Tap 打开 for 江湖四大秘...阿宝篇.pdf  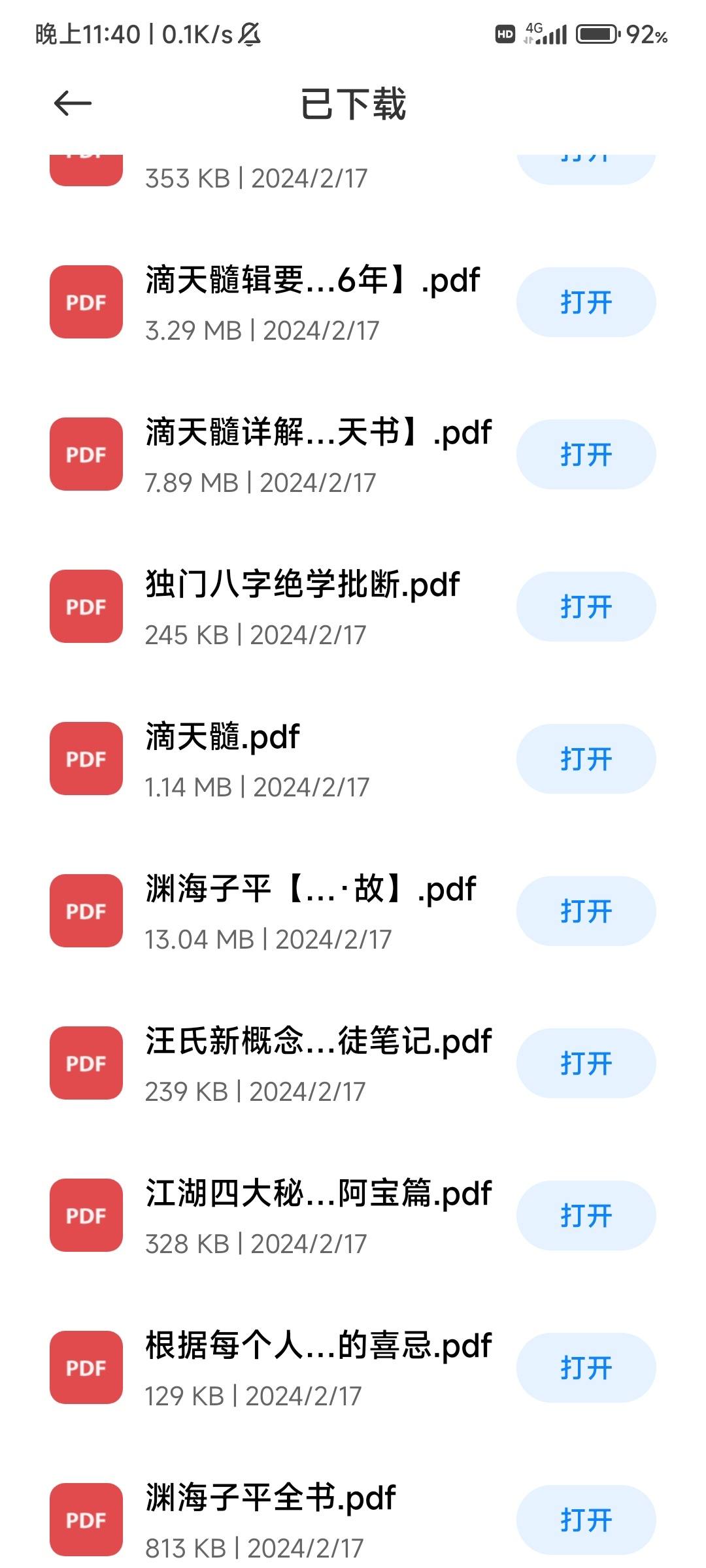[586, 1216]
